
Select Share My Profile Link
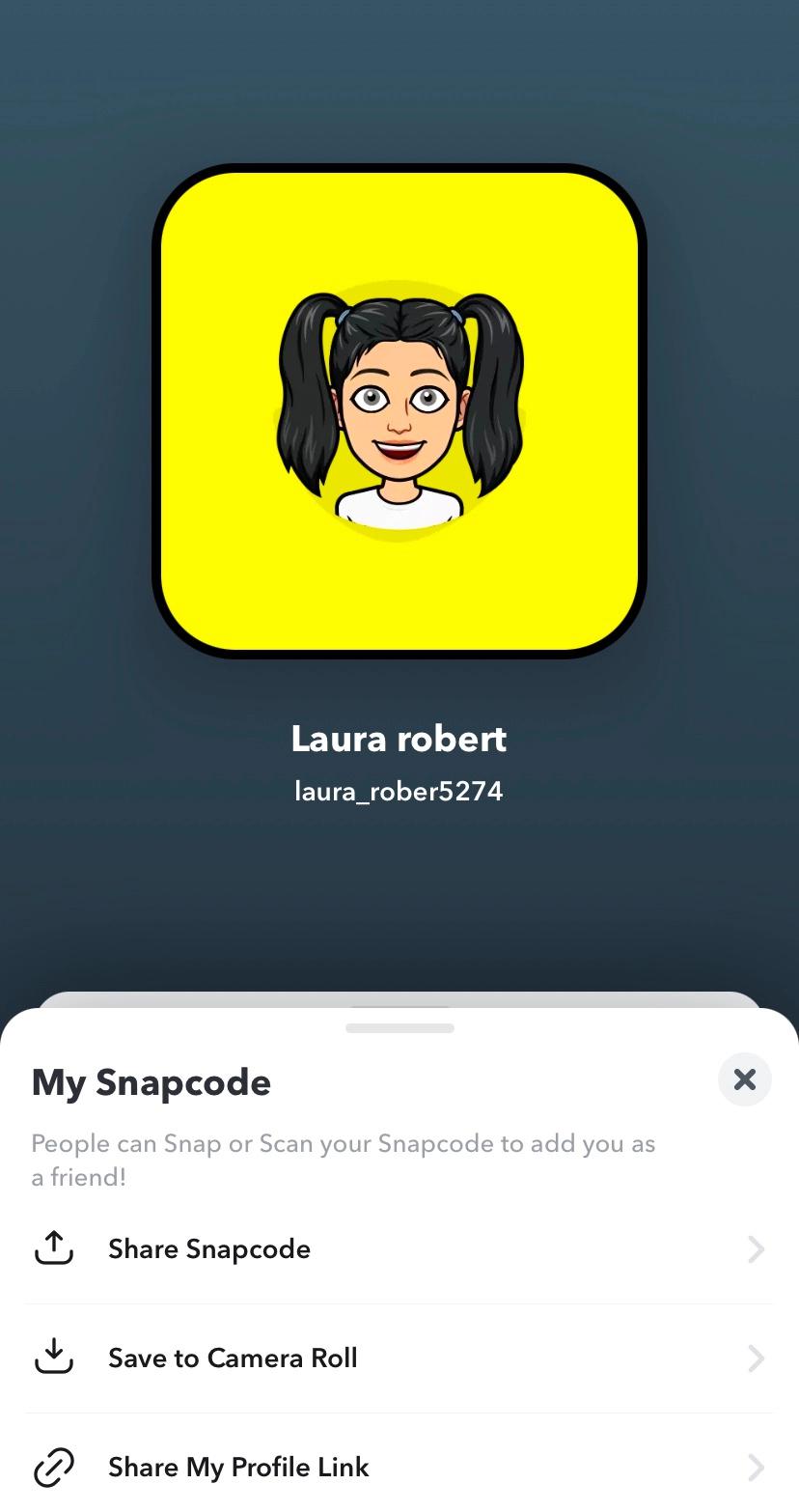(238, 1467)
